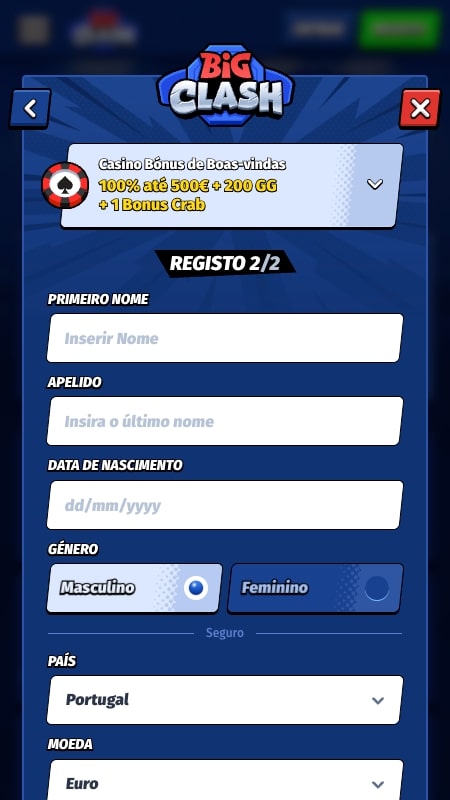This screenshot has width=450, height=800.
Task: Select Masculino gender option
Action: point(135,588)
